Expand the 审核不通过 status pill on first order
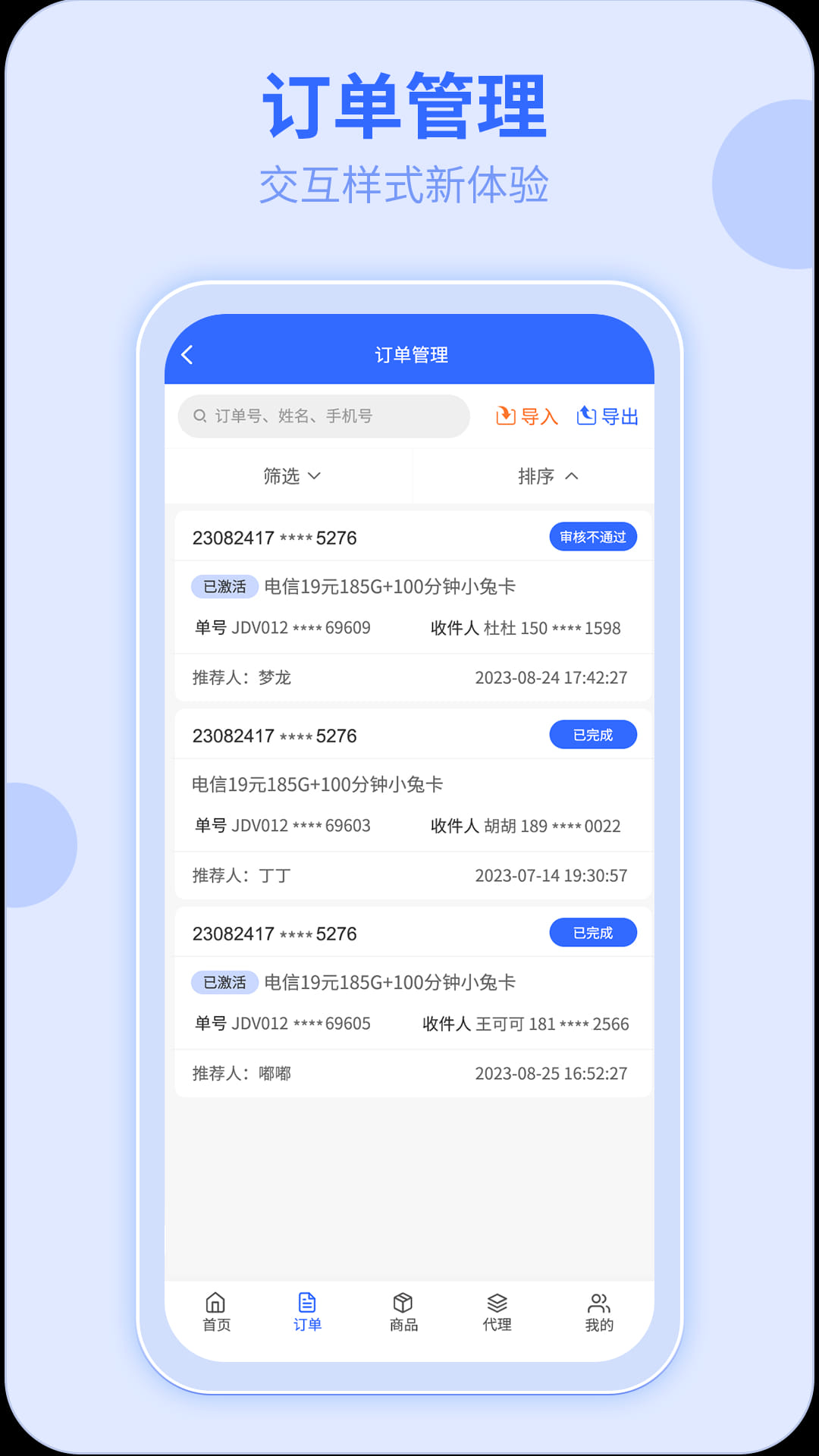The width and height of the screenshot is (819, 1456). [x=594, y=536]
